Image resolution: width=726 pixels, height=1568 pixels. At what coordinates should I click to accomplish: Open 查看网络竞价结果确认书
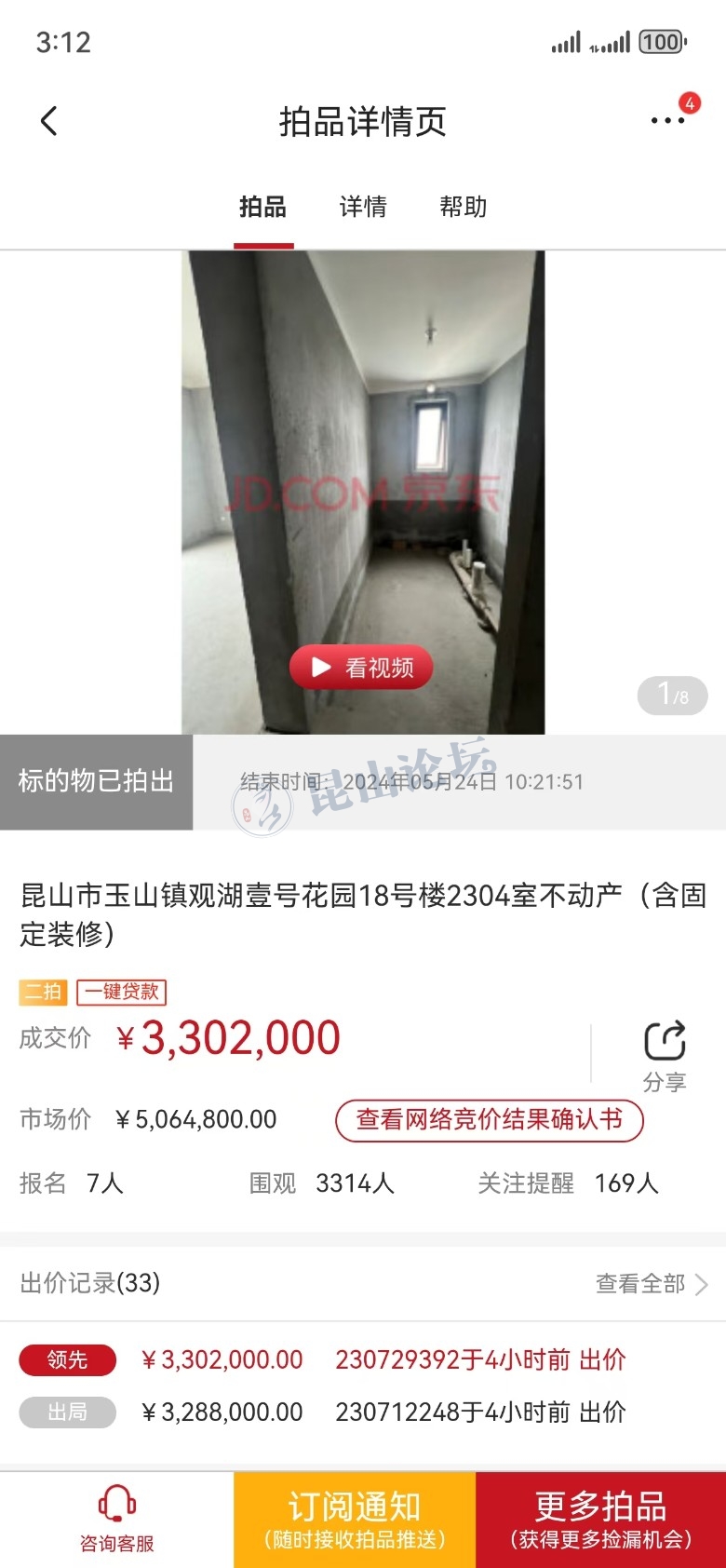pos(490,1119)
